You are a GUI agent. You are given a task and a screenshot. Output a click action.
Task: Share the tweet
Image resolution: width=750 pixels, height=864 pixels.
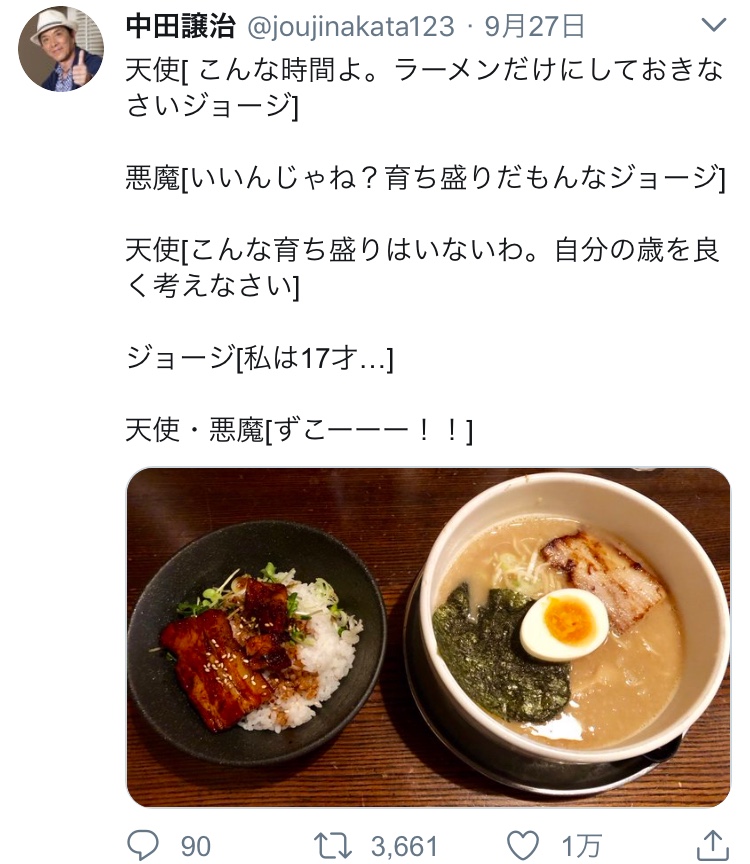[x=713, y=845]
